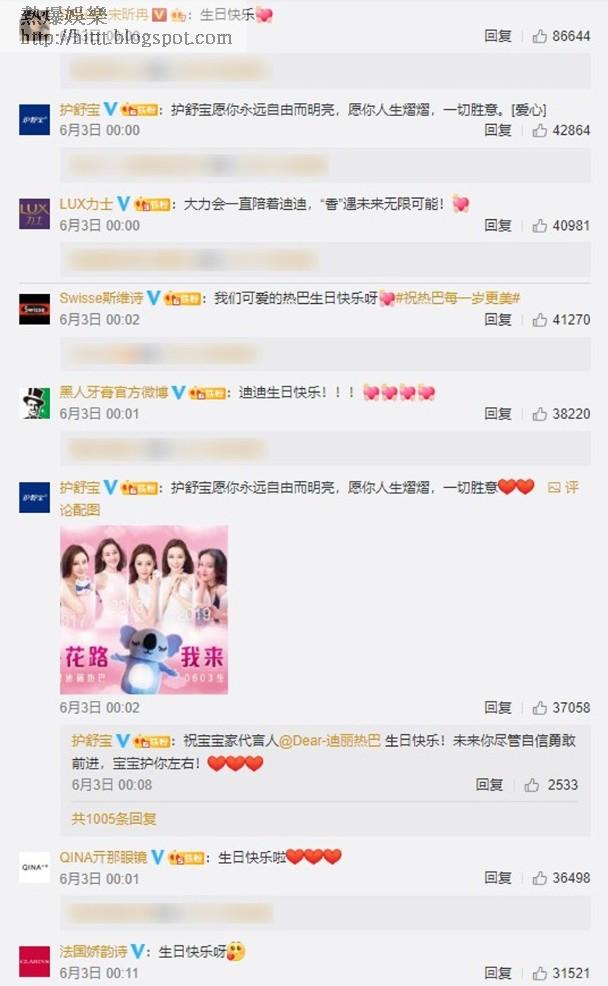Open hashtag #祝热巴每一岁更美#

(x=457, y=298)
